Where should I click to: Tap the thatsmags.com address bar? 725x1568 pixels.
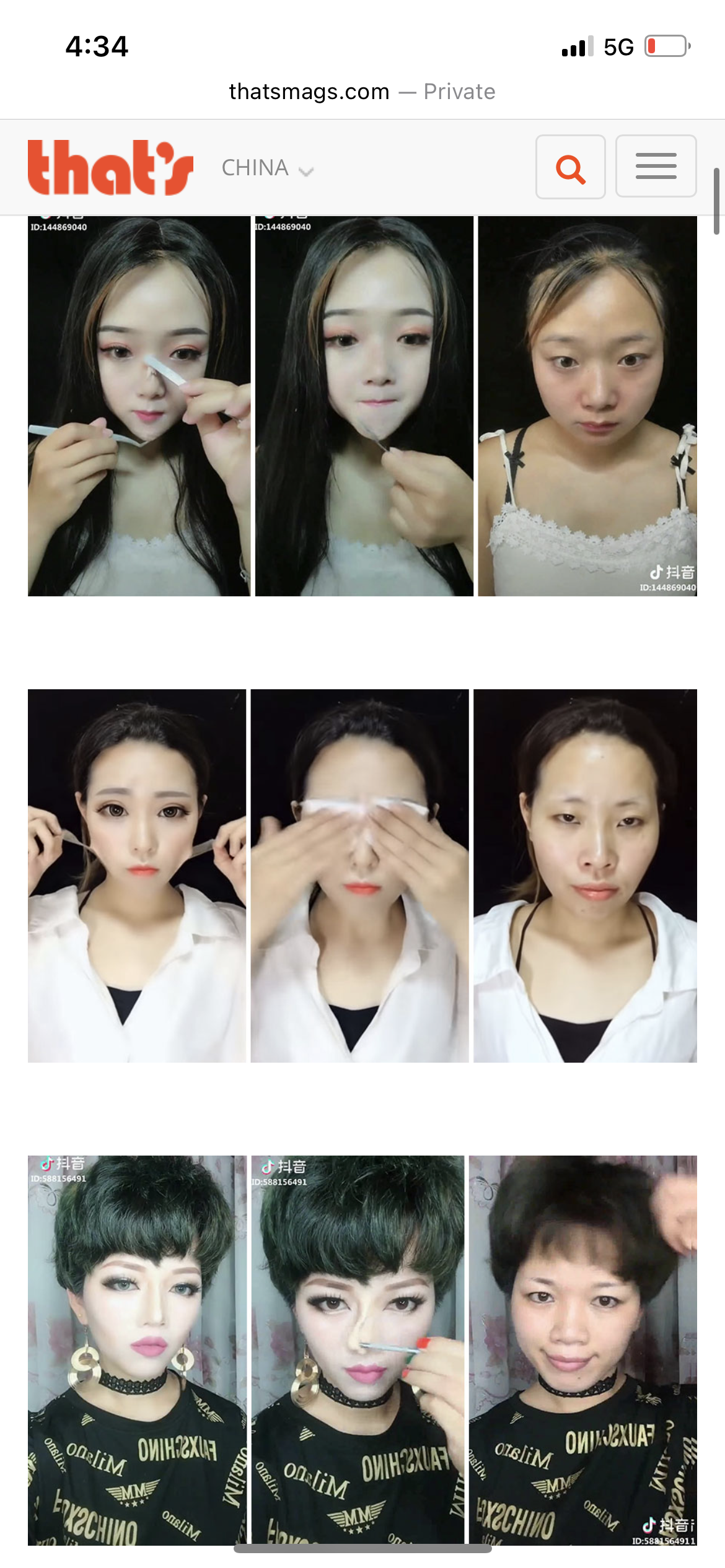[x=362, y=92]
